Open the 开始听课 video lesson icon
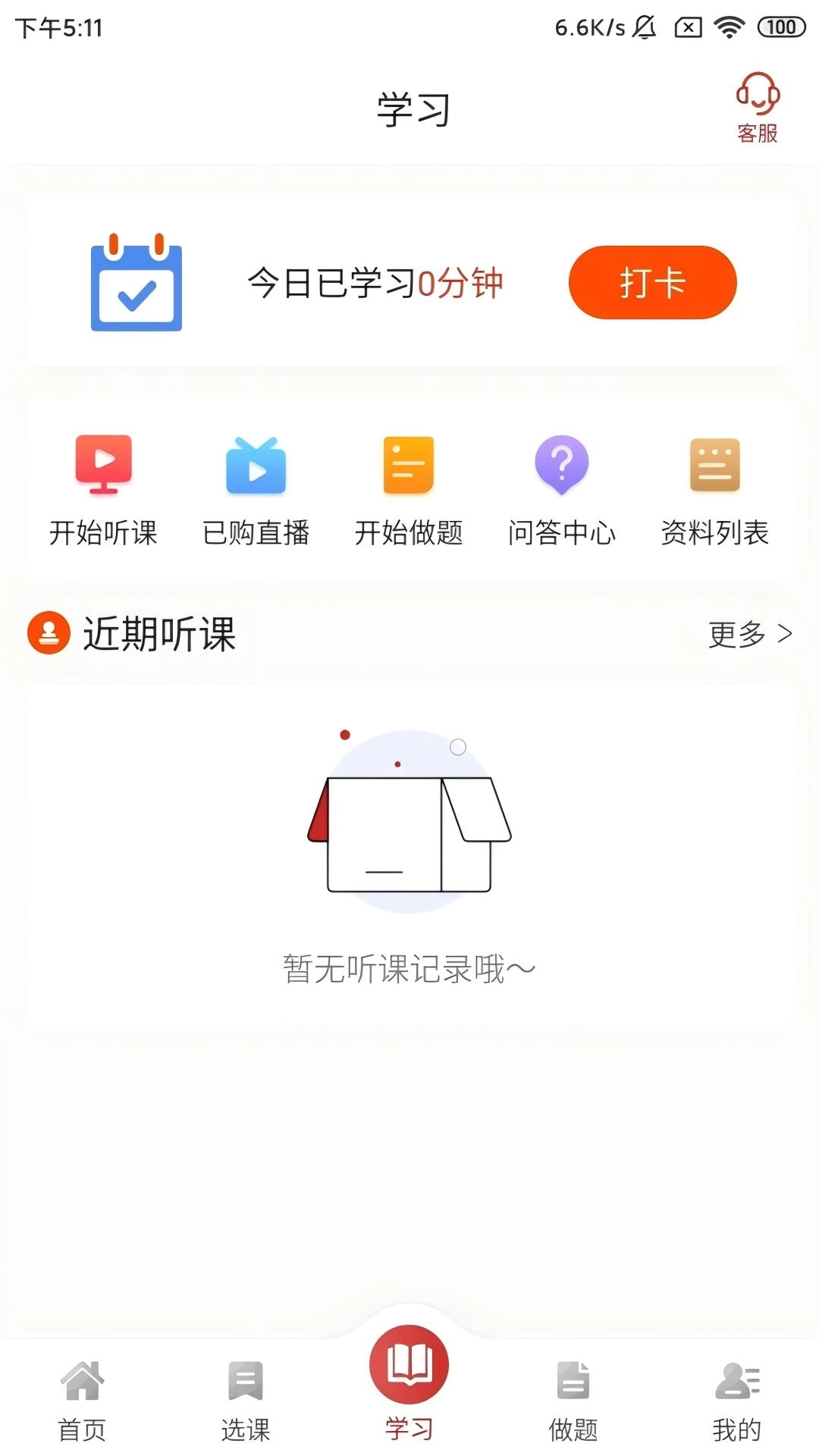 (x=104, y=465)
